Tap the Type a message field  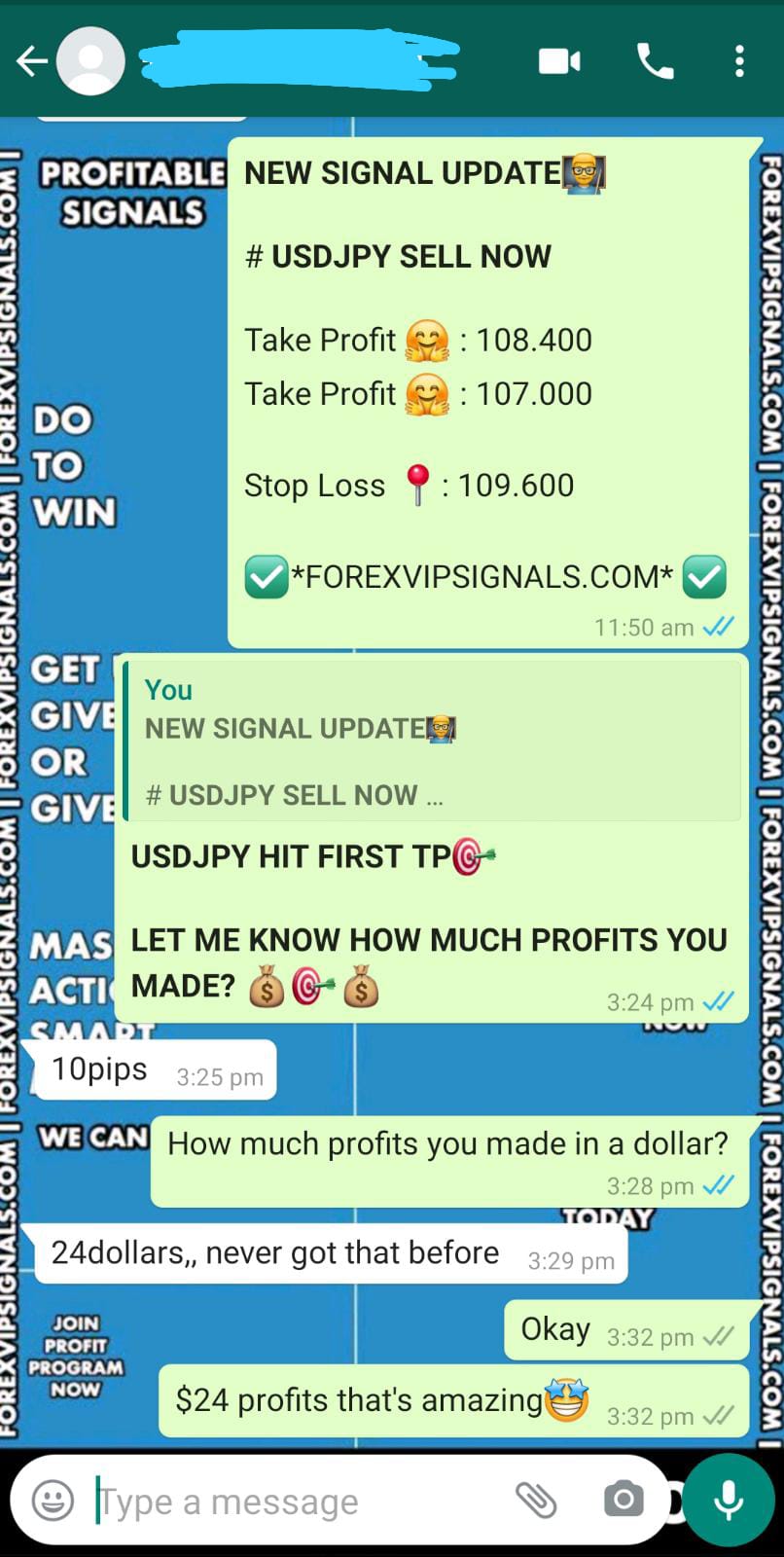pos(292,1502)
